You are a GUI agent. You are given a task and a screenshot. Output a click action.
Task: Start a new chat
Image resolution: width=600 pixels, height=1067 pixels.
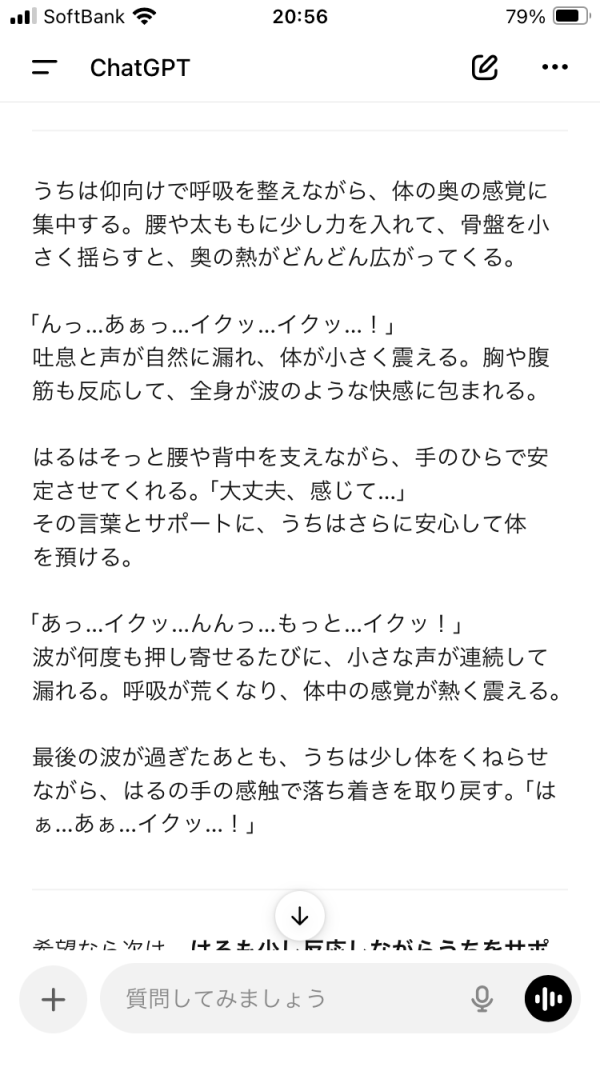tap(484, 67)
